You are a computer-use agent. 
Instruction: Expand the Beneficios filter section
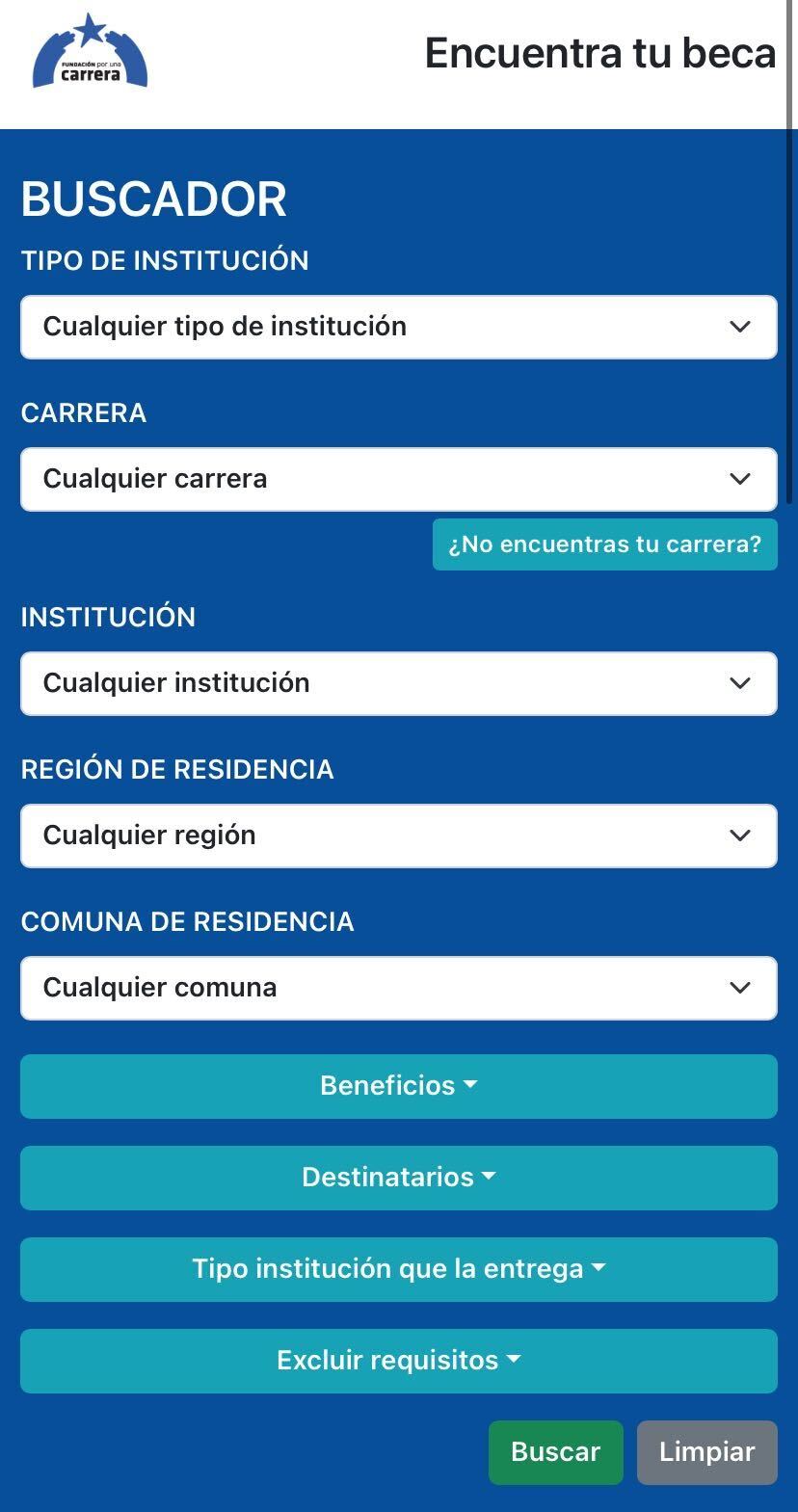pos(399,1085)
